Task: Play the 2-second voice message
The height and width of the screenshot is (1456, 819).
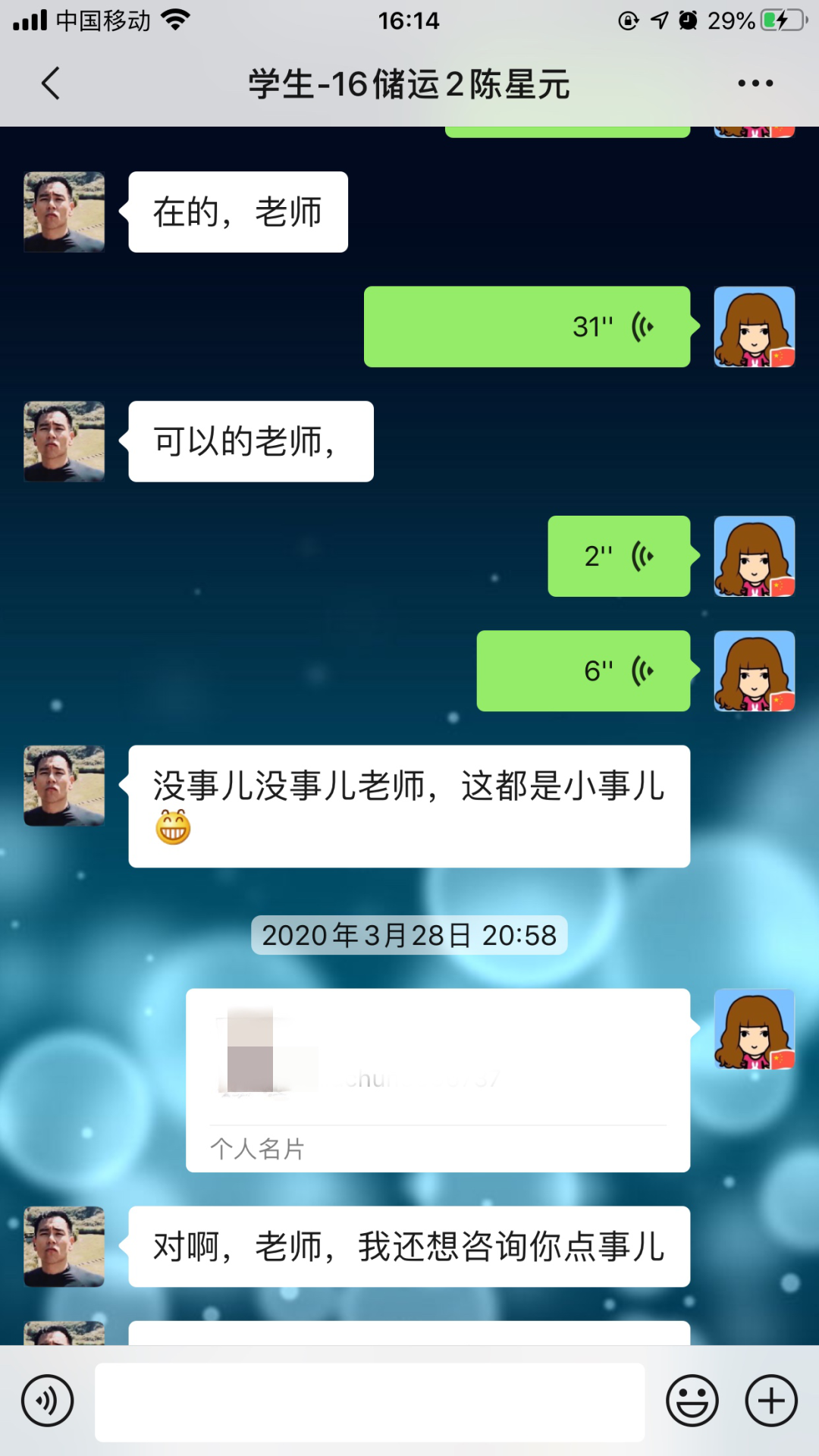Action: click(x=619, y=557)
